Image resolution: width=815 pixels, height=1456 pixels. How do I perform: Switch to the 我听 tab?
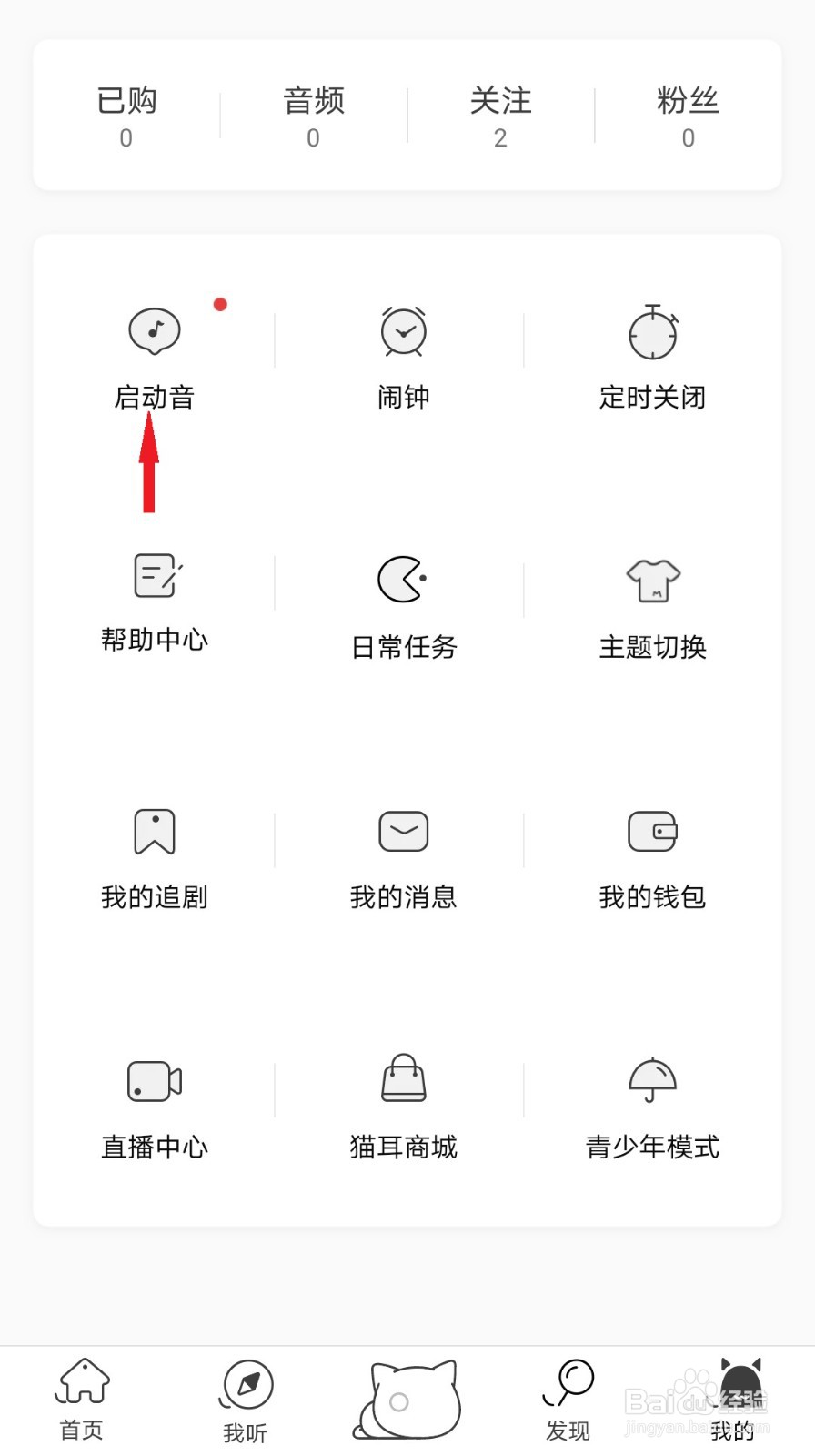[x=246, y=1401]
